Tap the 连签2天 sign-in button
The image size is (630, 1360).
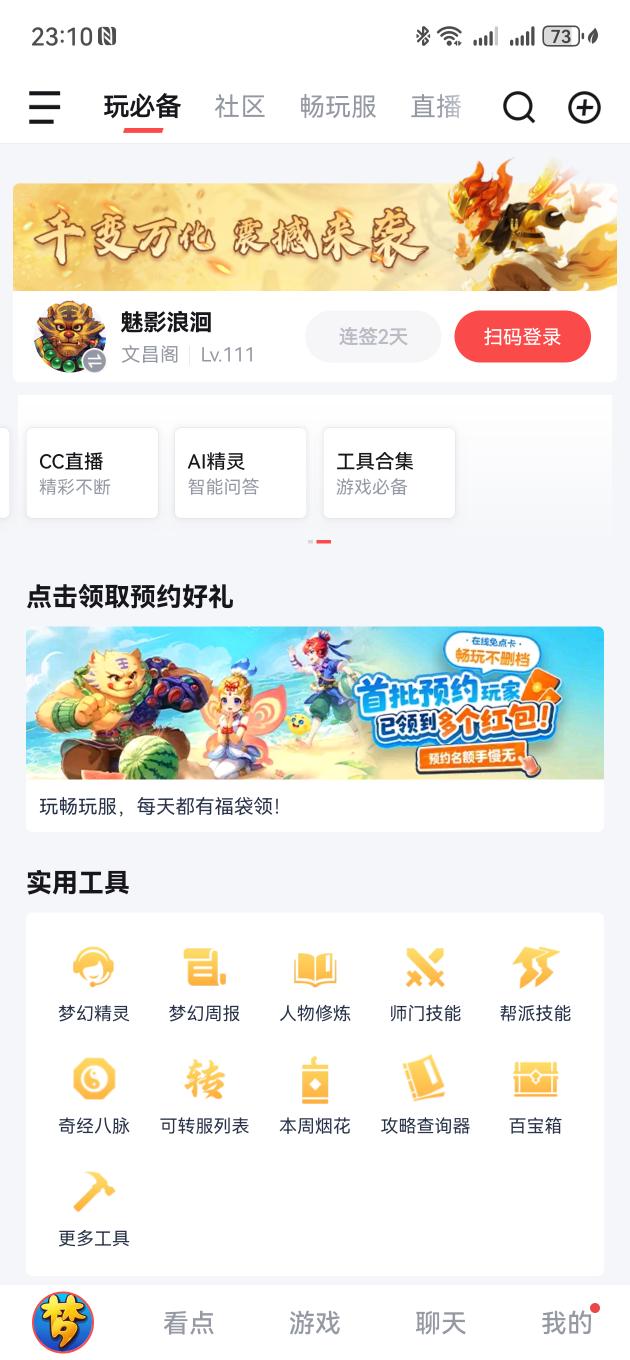(373, 337)
